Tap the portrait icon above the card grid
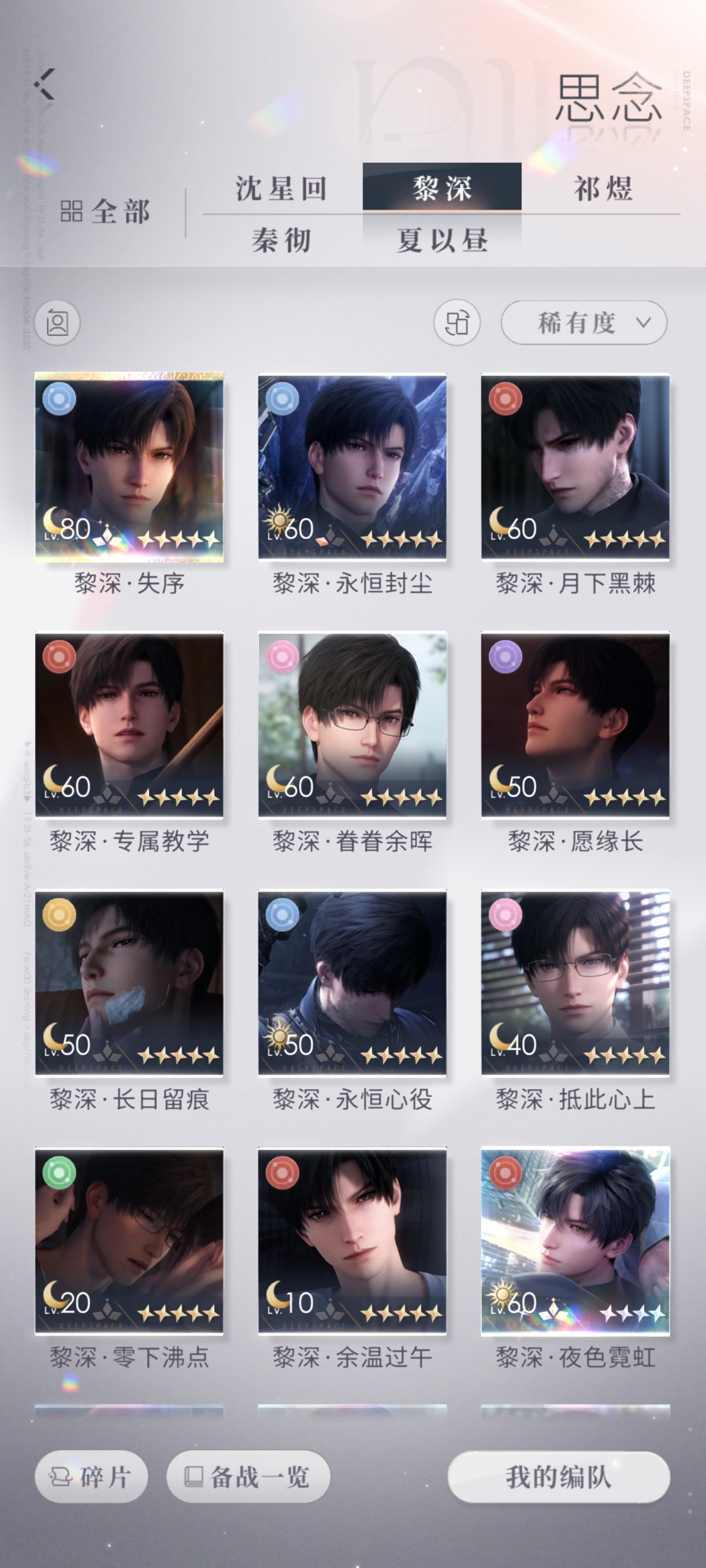The height and width of the screenshot is (1568, 706). pyautogui.click(x=57, y=323)
